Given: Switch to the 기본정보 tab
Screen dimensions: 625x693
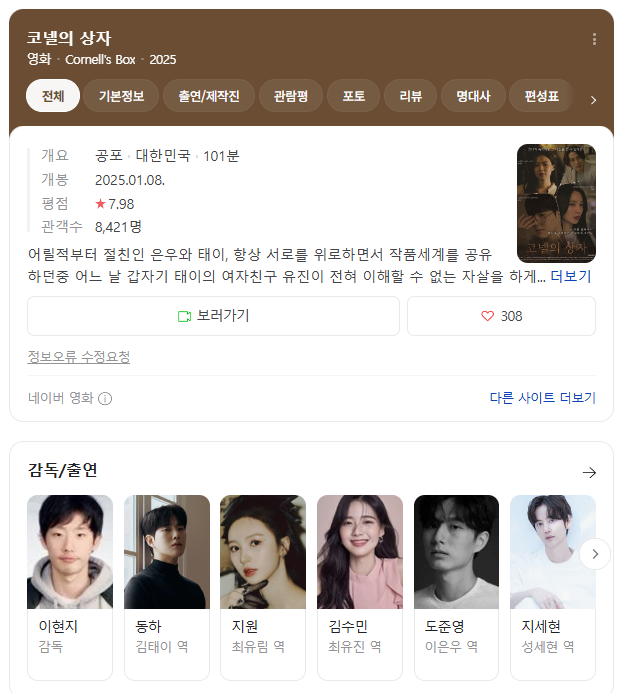Looking at the screenshot, I should tap(121, 96).
